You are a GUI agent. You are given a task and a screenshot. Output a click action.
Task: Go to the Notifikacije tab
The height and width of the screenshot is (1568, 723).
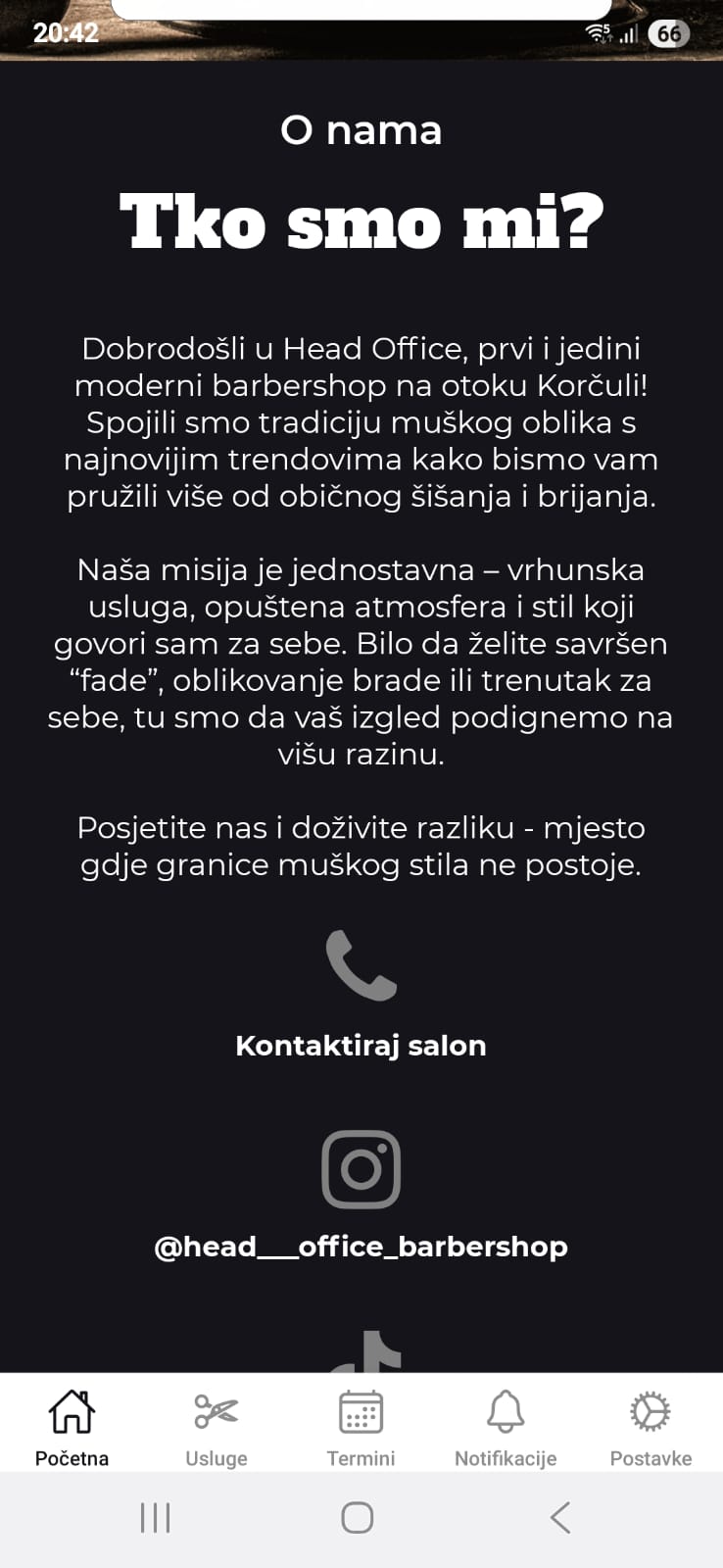506,1427
